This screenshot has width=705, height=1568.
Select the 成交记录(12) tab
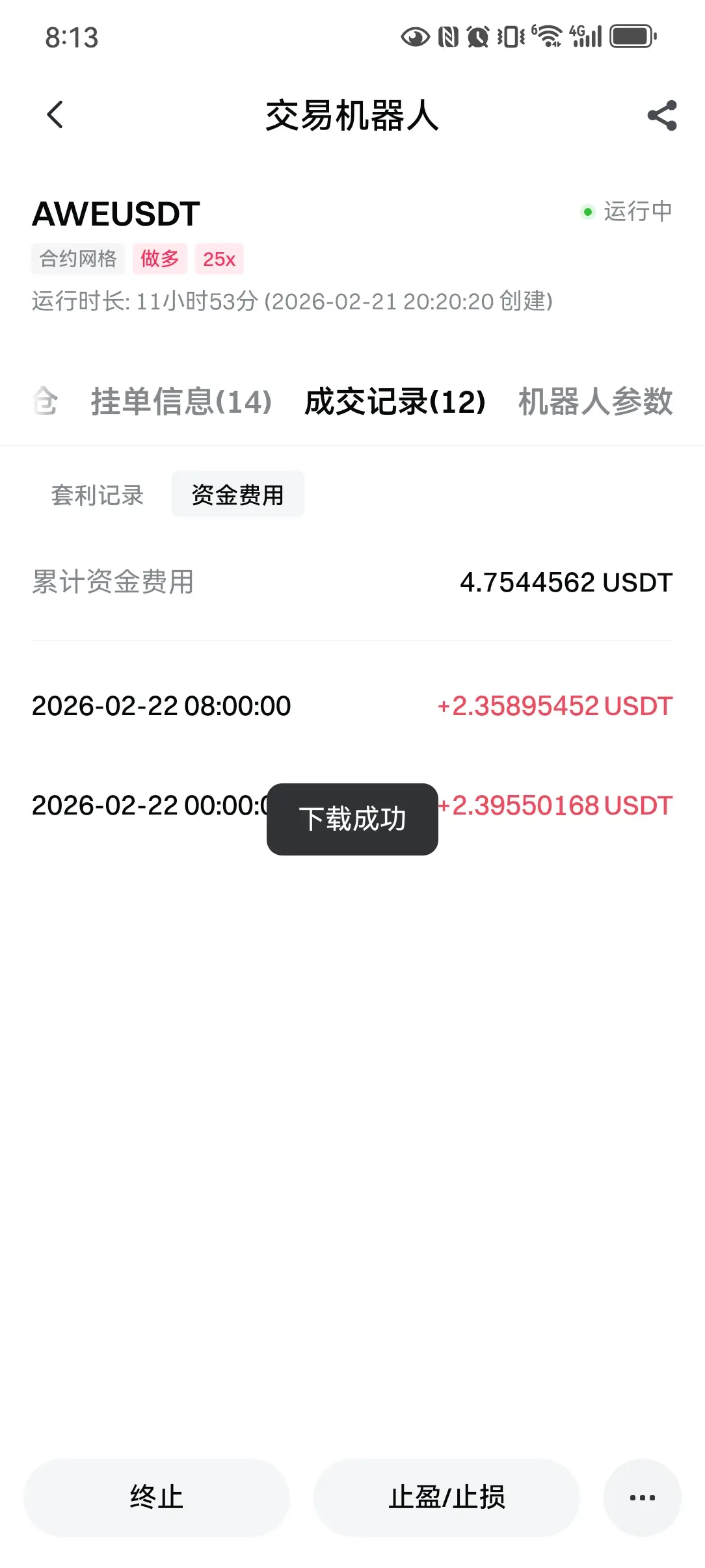pos(395,401)
